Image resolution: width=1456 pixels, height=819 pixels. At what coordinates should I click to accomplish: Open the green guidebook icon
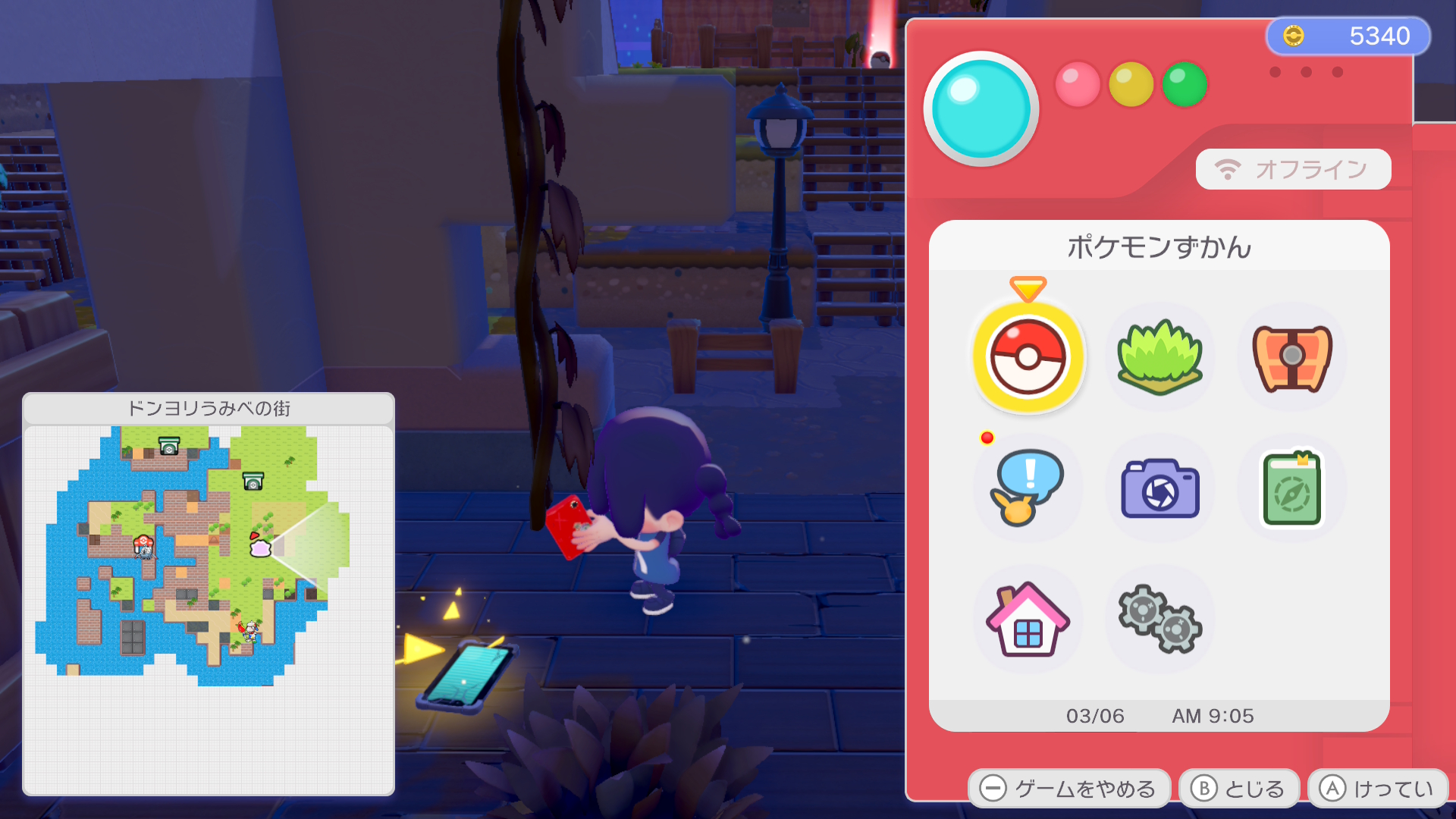[x=1291, y=488]
